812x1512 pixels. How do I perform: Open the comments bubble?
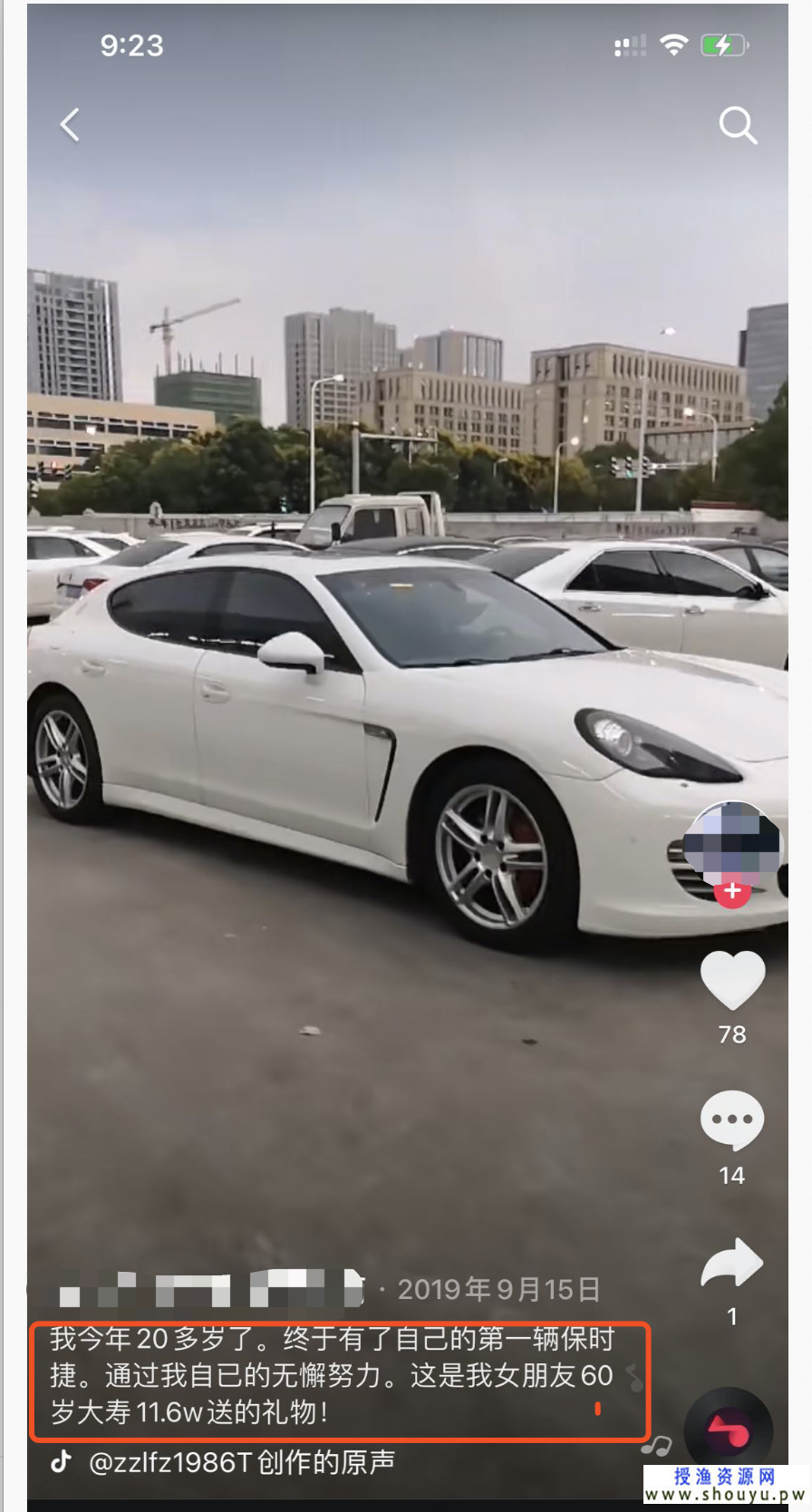pos(732,1121)
